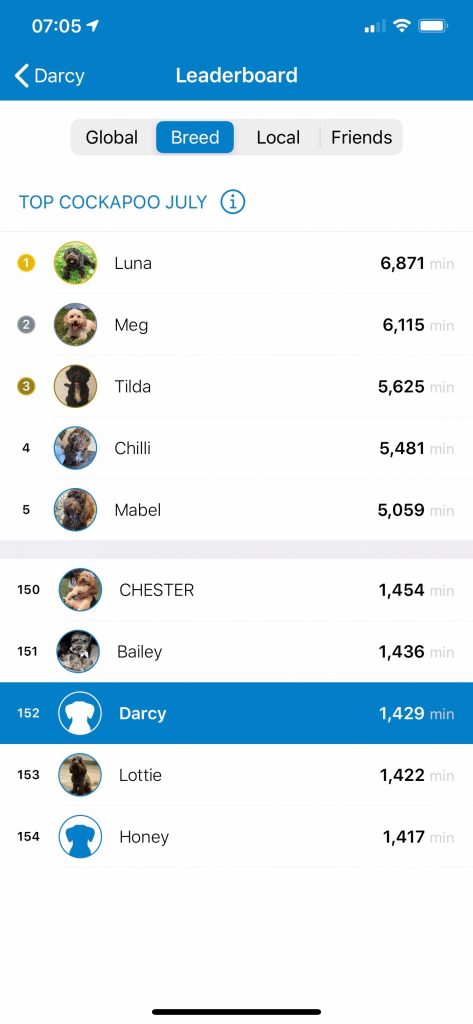Open Luna's leaderboard entry
The width and height of the screenshot is (473, 1024).
pos(236,263)
